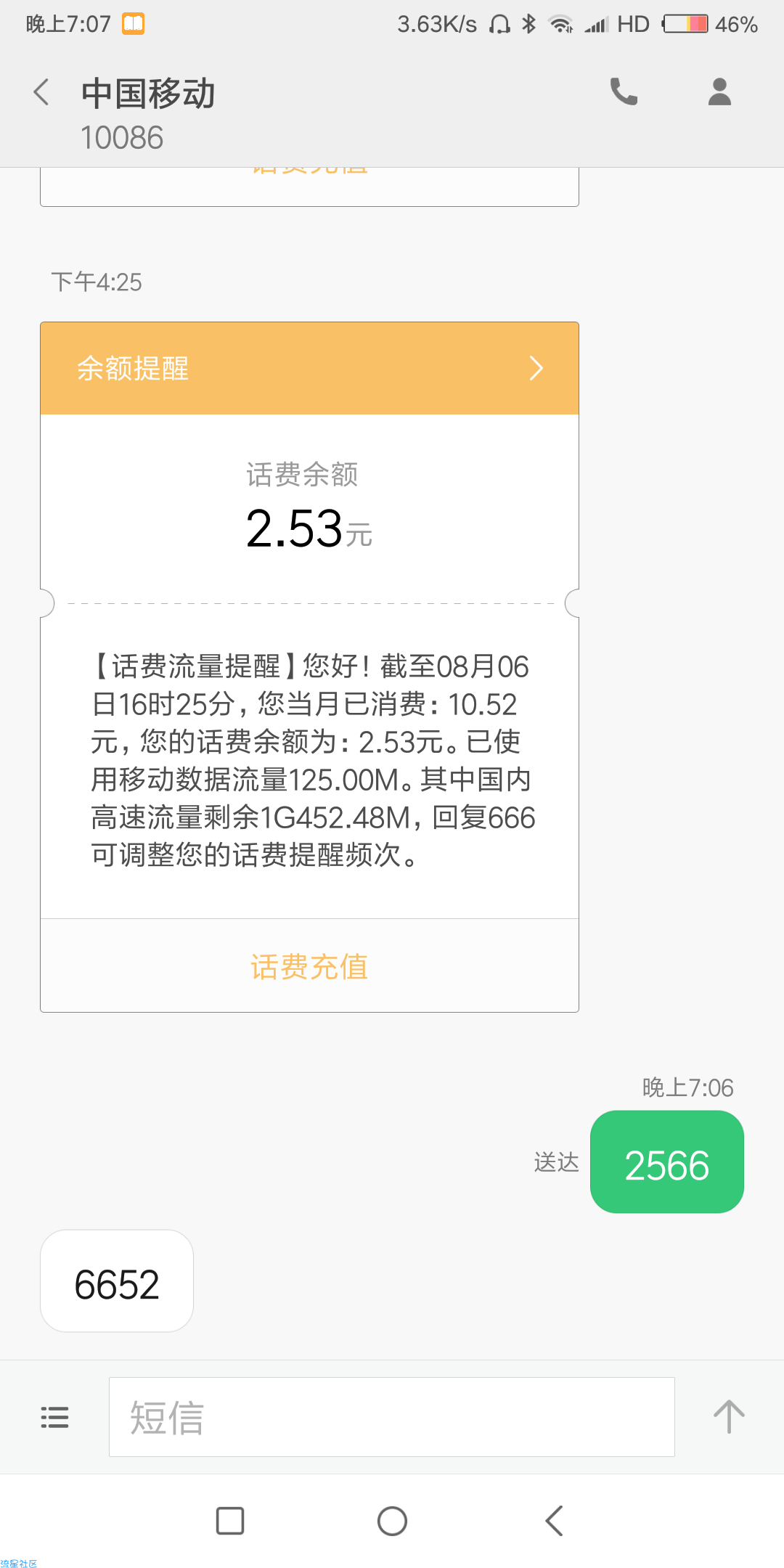
Task: Go to the home screen
Action: (x=392, y=1521)
